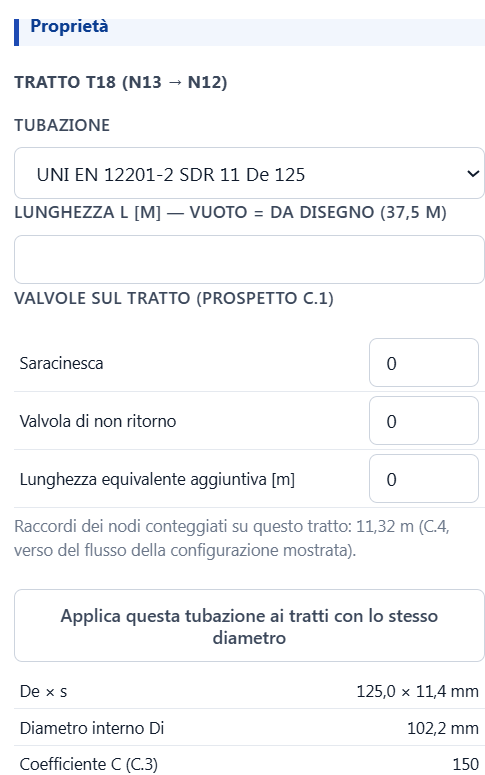Edit Lunghezza equivalente aggiuntiva field
Image resolution: width=485 pixels, height=775 pixels.
pyautogui.click(x=424, y=479)
